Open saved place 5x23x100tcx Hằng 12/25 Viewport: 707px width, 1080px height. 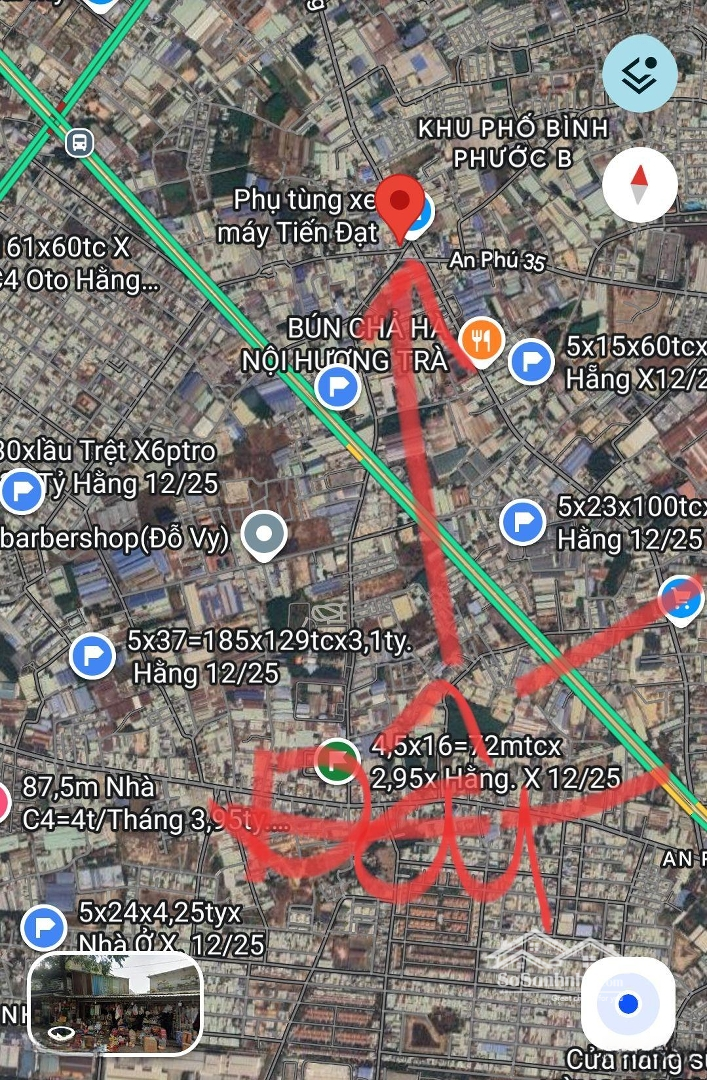click(x=522, y=522)
